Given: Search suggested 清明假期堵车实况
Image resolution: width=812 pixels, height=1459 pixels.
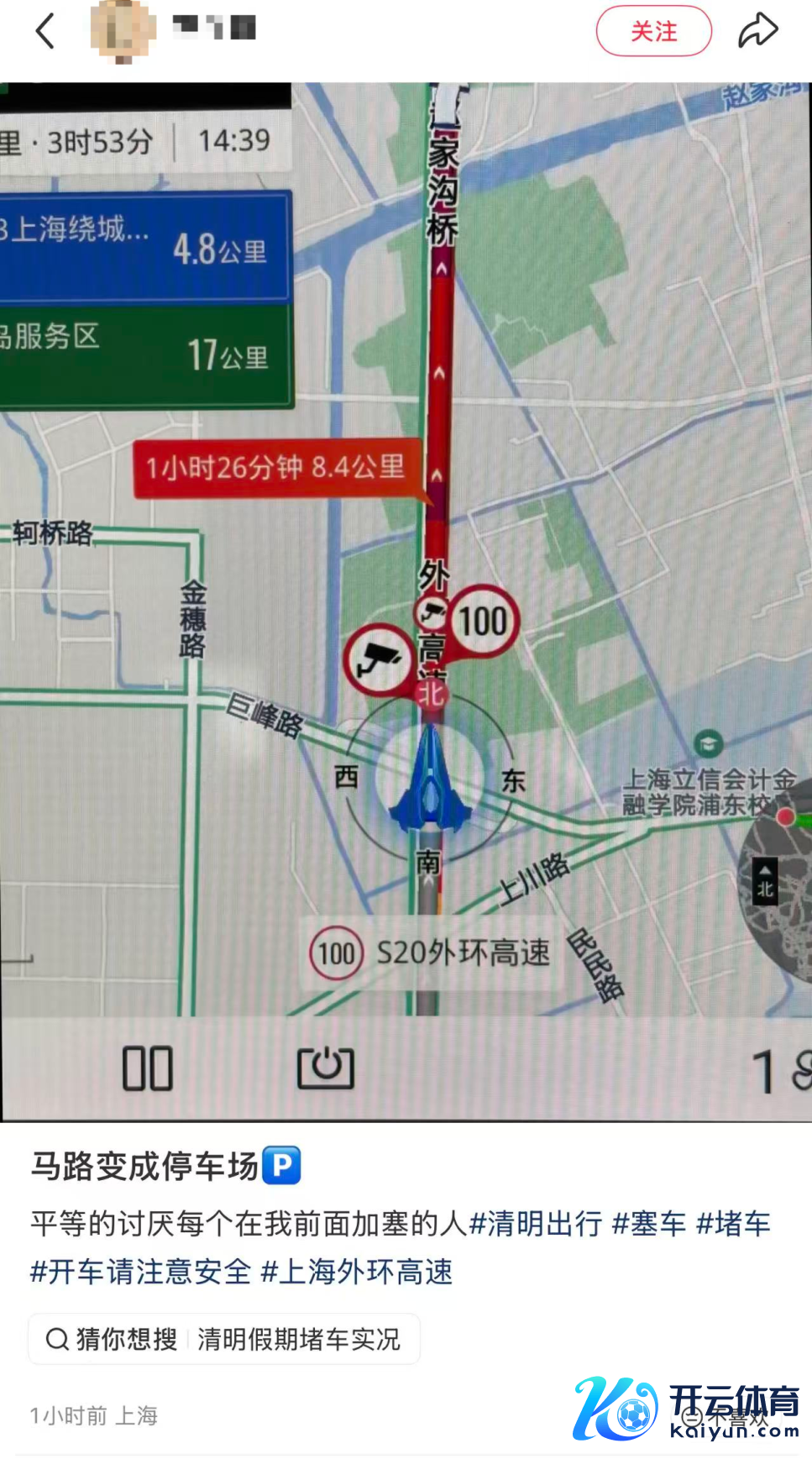Looking at the screenshot, I should tap(224, 1339).
